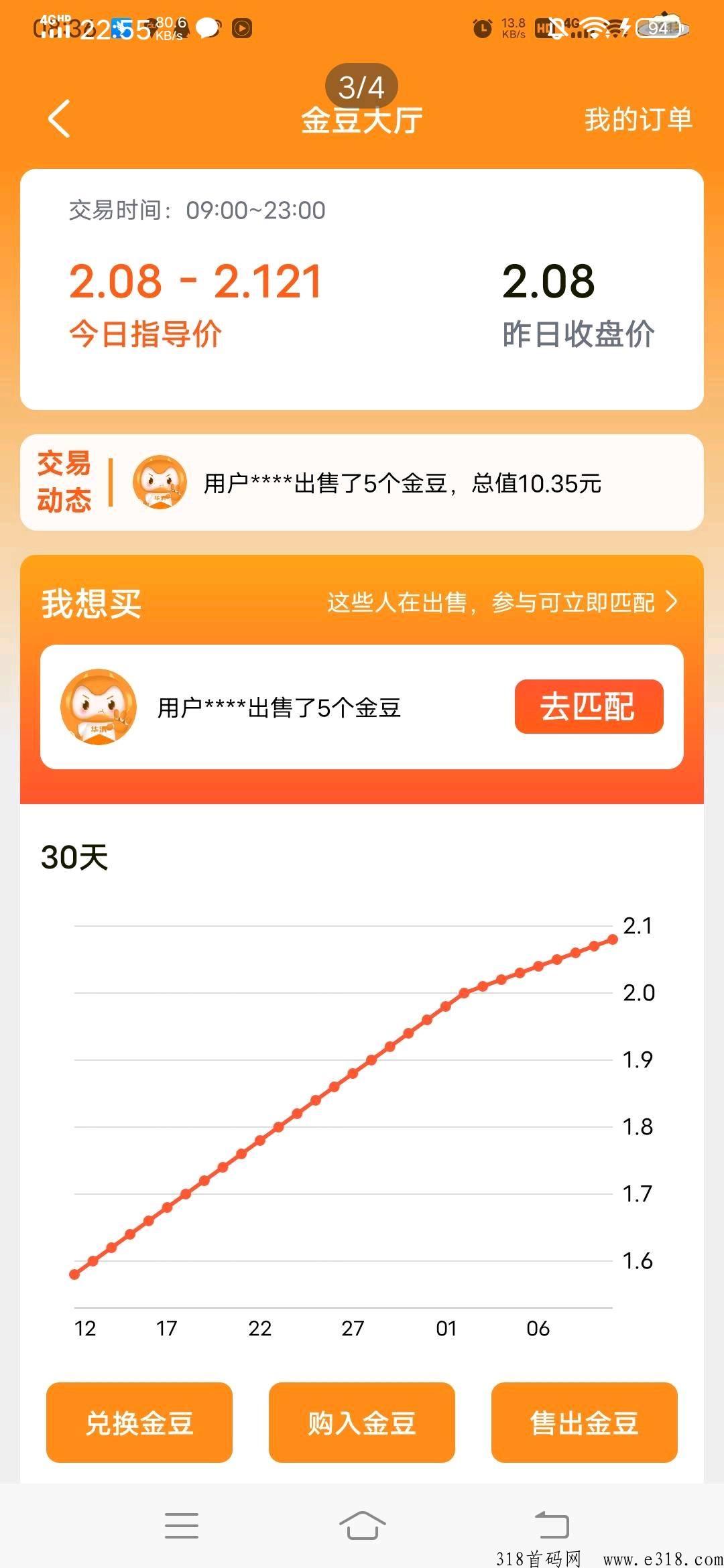The image size is (724, 1568).
Task: Go to the system home screen
Action: pyautogui.click(x=362, y=1526)
